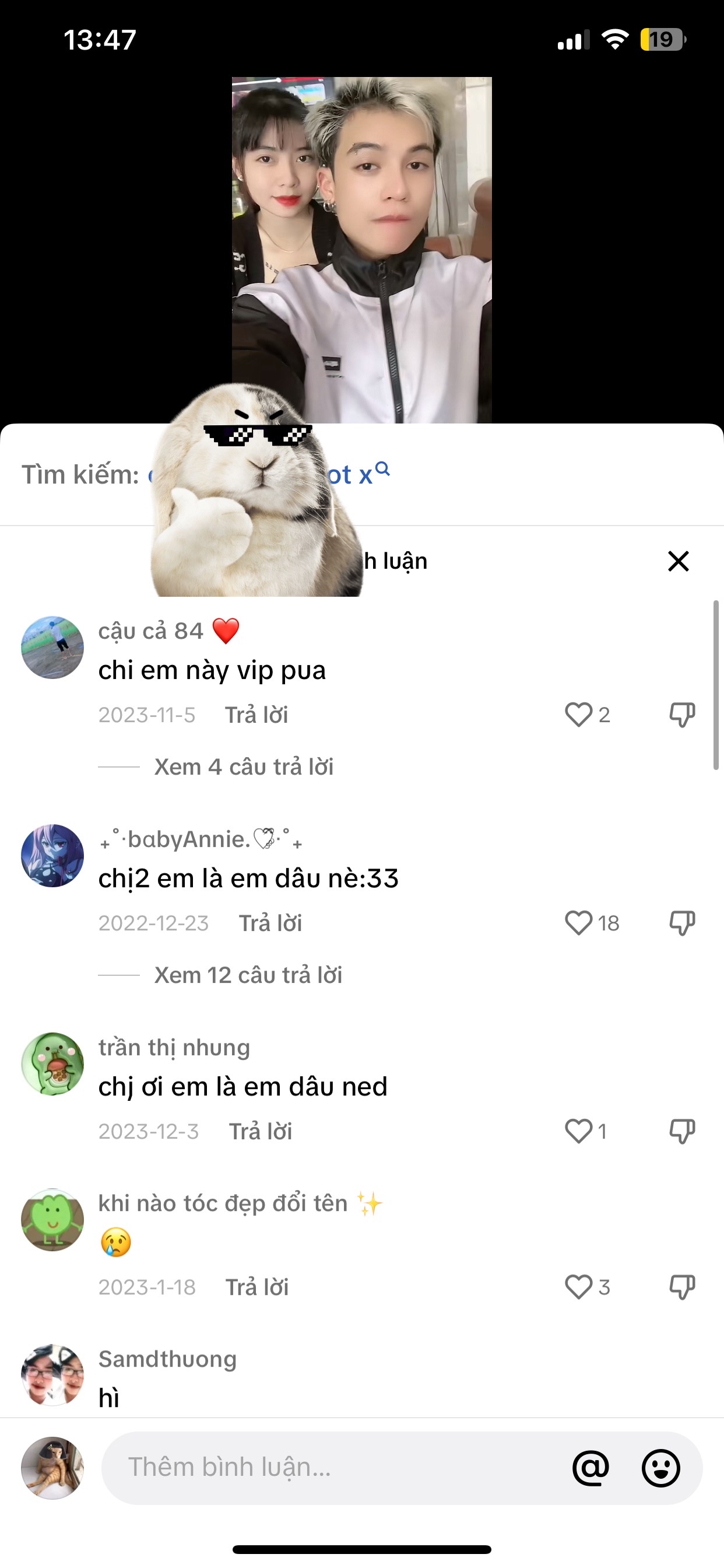Open babyAnnie's profile avatar

[x=52, y=855]
